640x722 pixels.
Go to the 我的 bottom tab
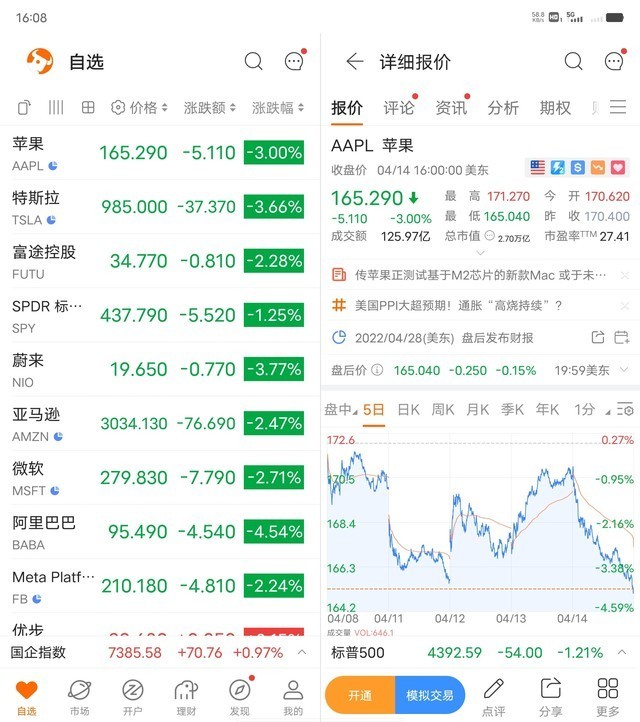(292, 696)
